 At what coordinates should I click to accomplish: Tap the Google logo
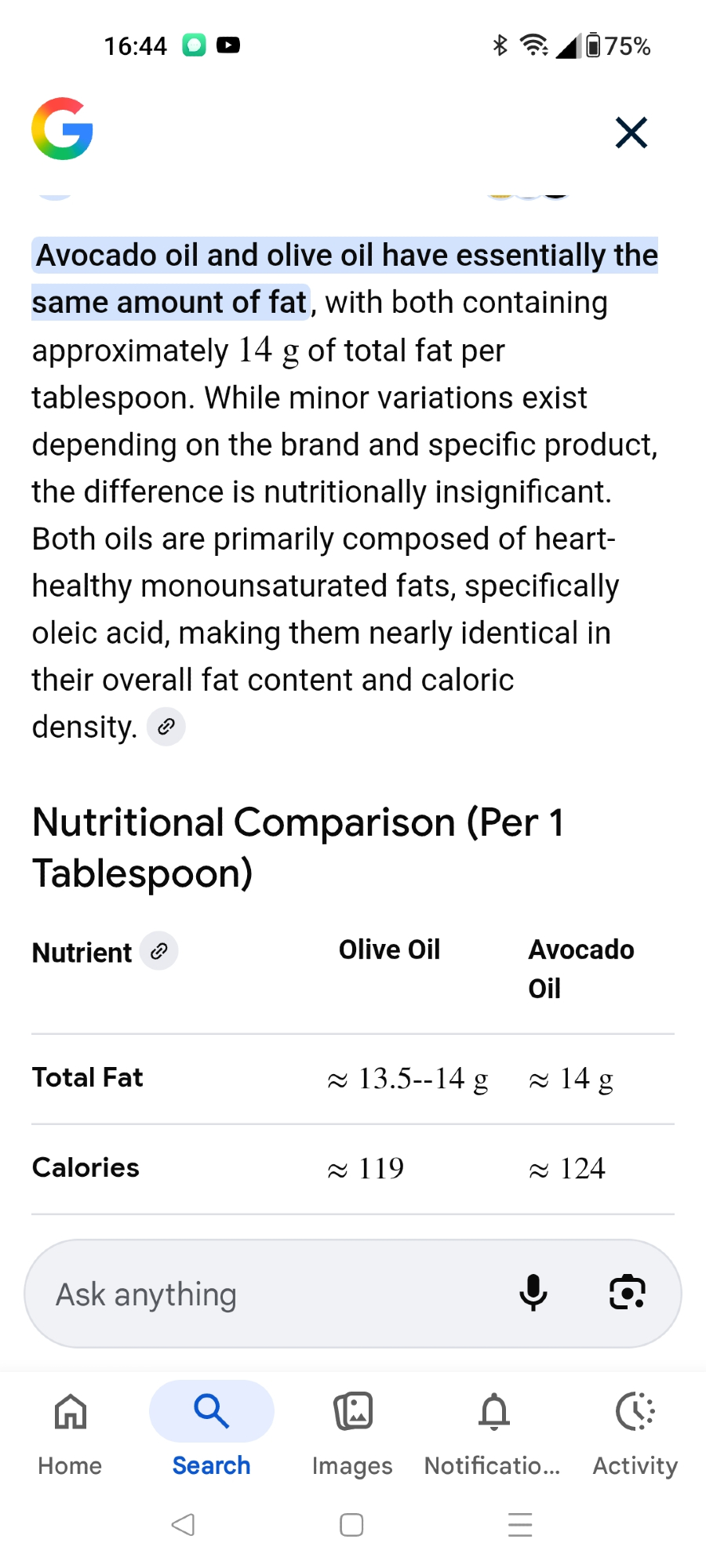[x=63, y=129]
